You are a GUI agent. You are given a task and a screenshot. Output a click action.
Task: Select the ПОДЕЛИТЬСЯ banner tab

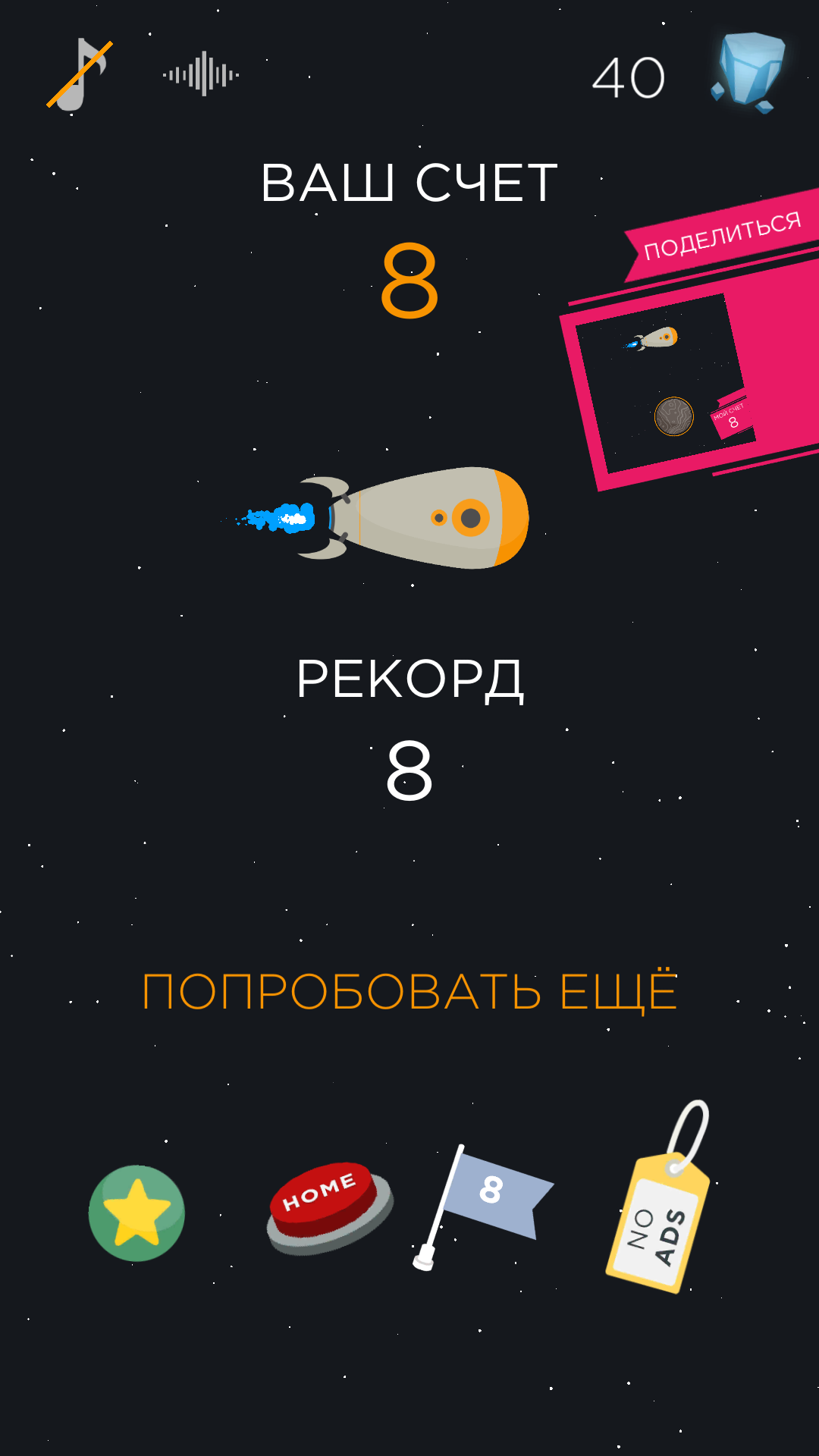pos(720,235)
